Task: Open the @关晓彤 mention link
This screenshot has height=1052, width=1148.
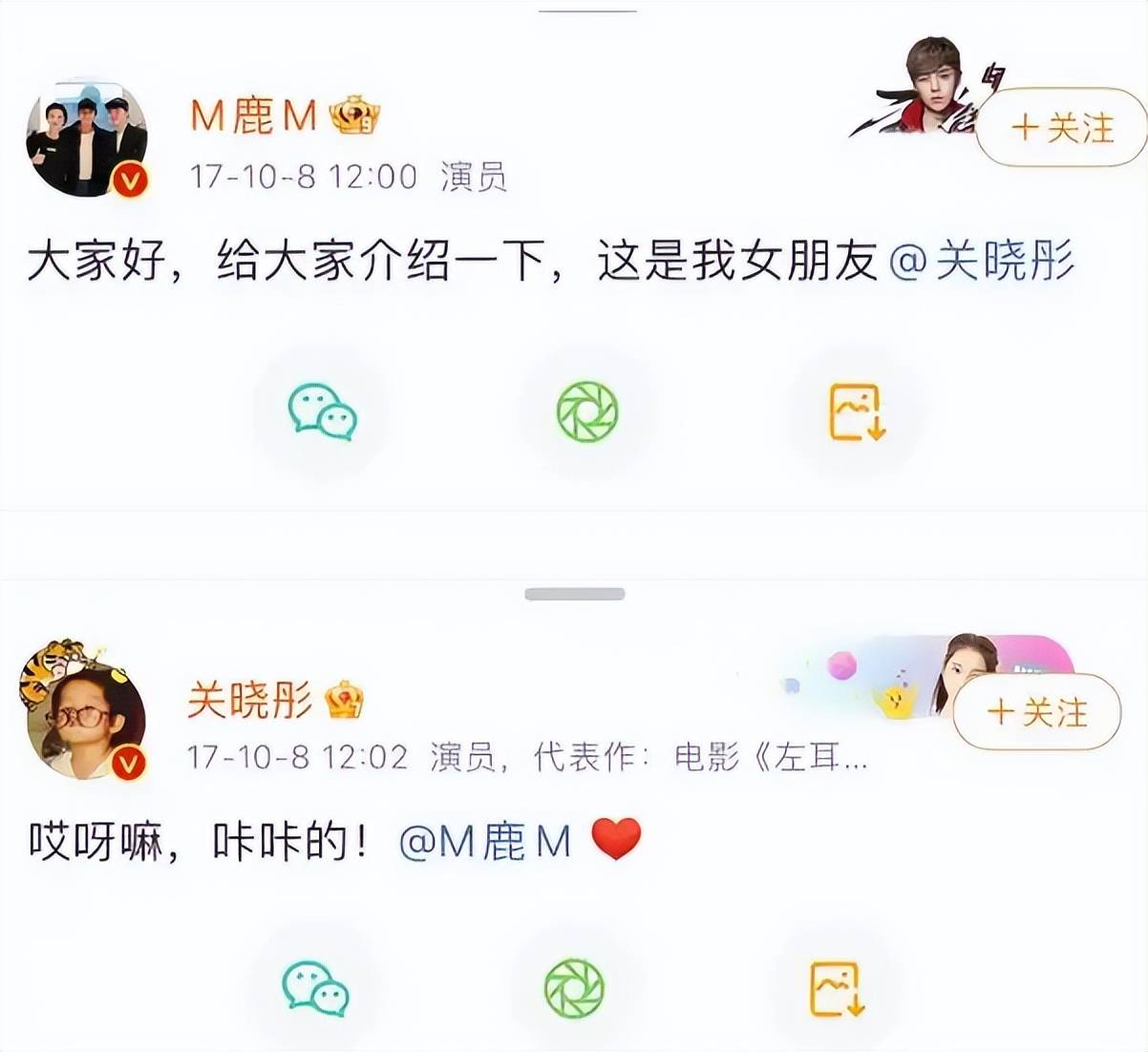Action: (982, 261)
